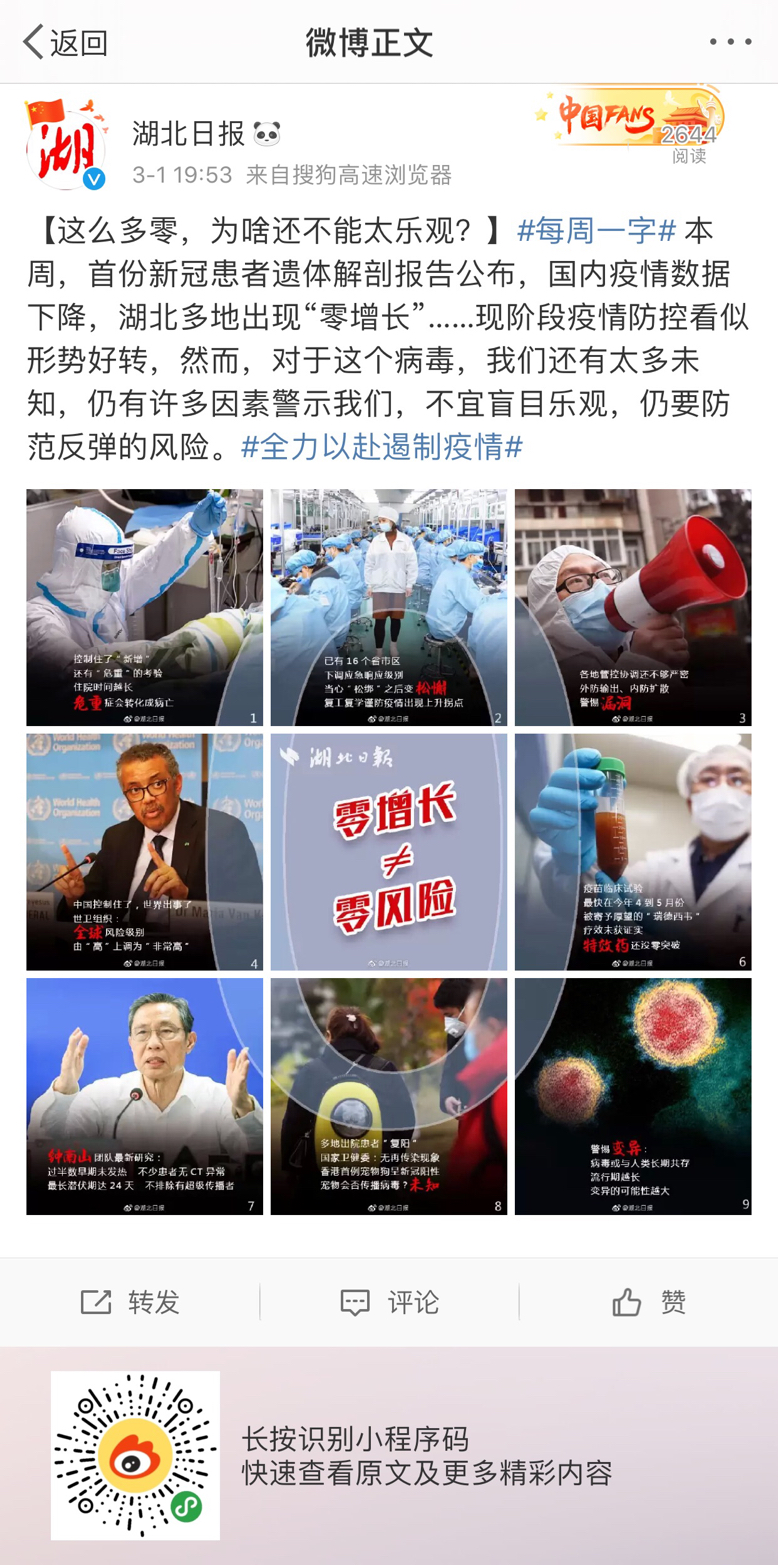778x1565 pixels.
Task: Like this post with 赞
Action: (649, 1302)
